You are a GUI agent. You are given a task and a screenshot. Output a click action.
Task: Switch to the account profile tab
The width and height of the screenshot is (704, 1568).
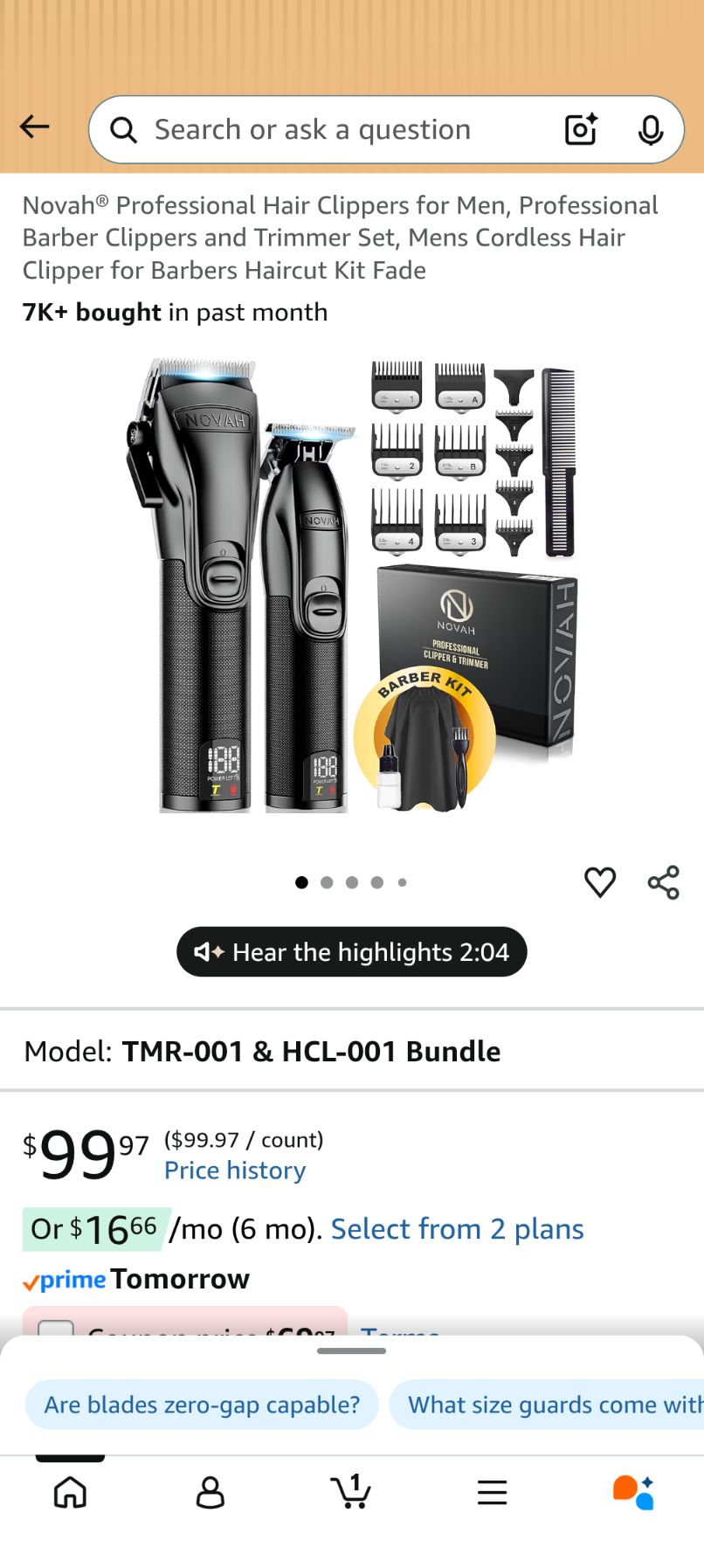(x=211, y=1492)
